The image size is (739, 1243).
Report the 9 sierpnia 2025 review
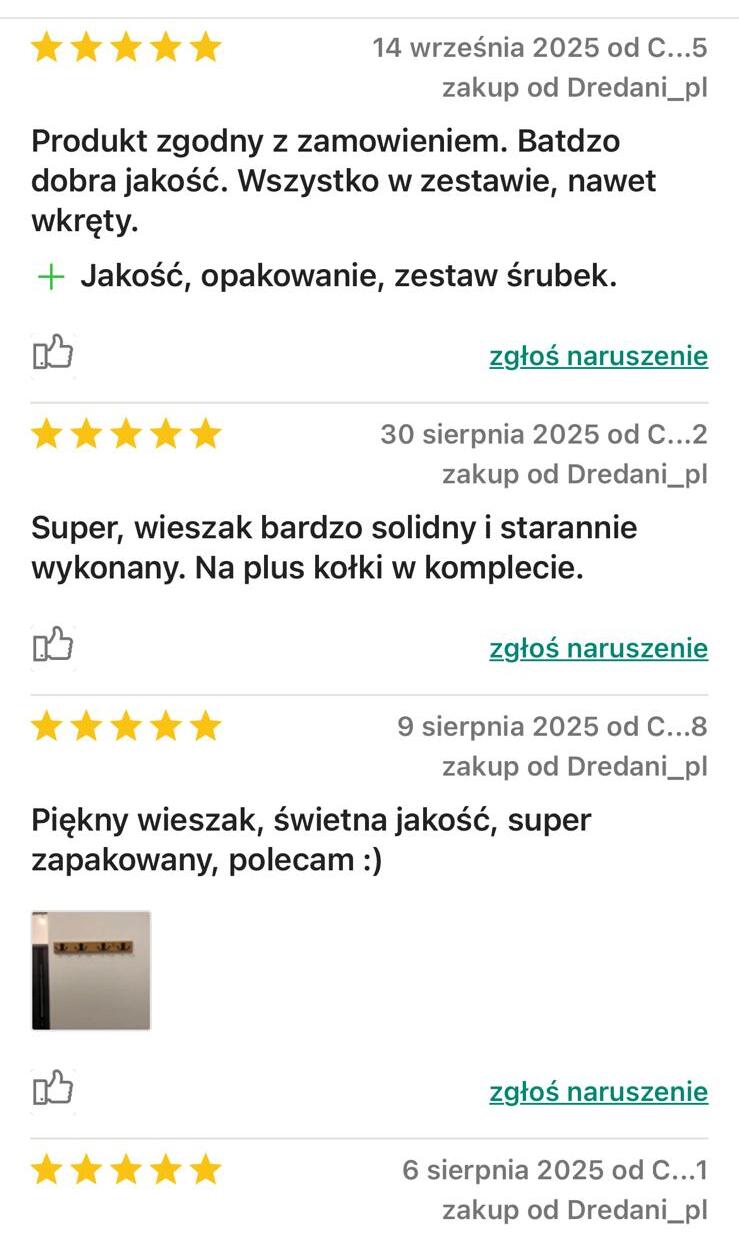598,1092
